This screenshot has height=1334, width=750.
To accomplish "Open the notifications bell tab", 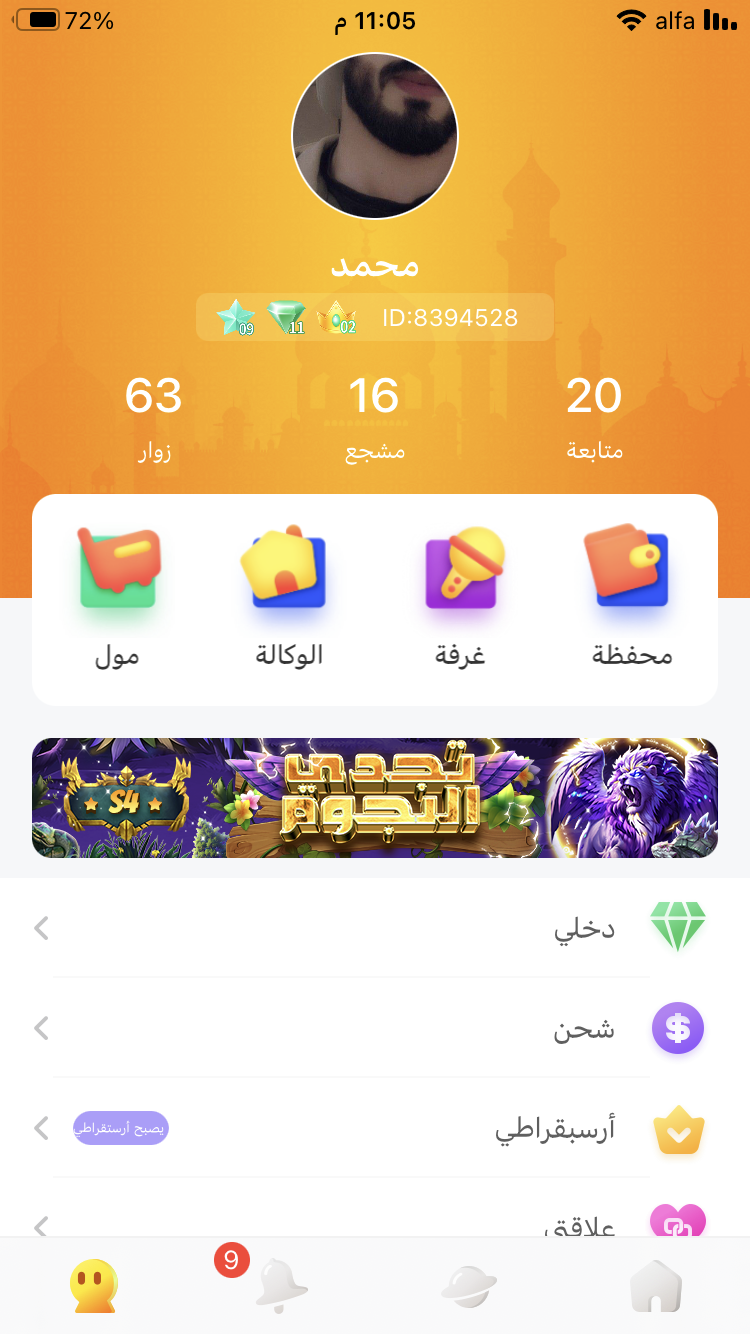I will (x=281, y=1286).
